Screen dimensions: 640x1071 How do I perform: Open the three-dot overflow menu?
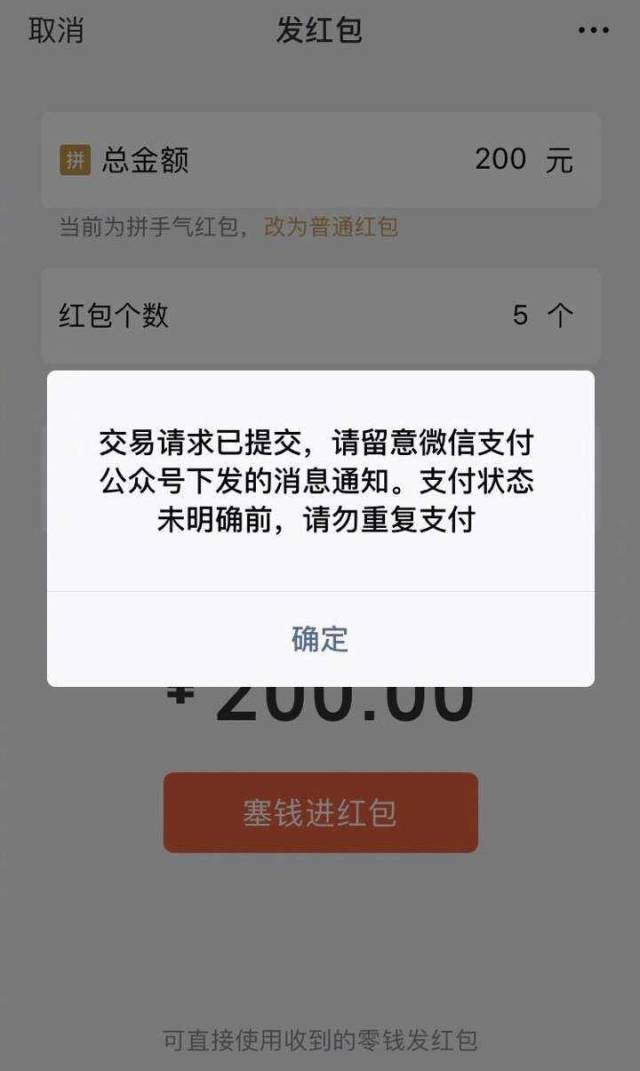tap(593, 31)
